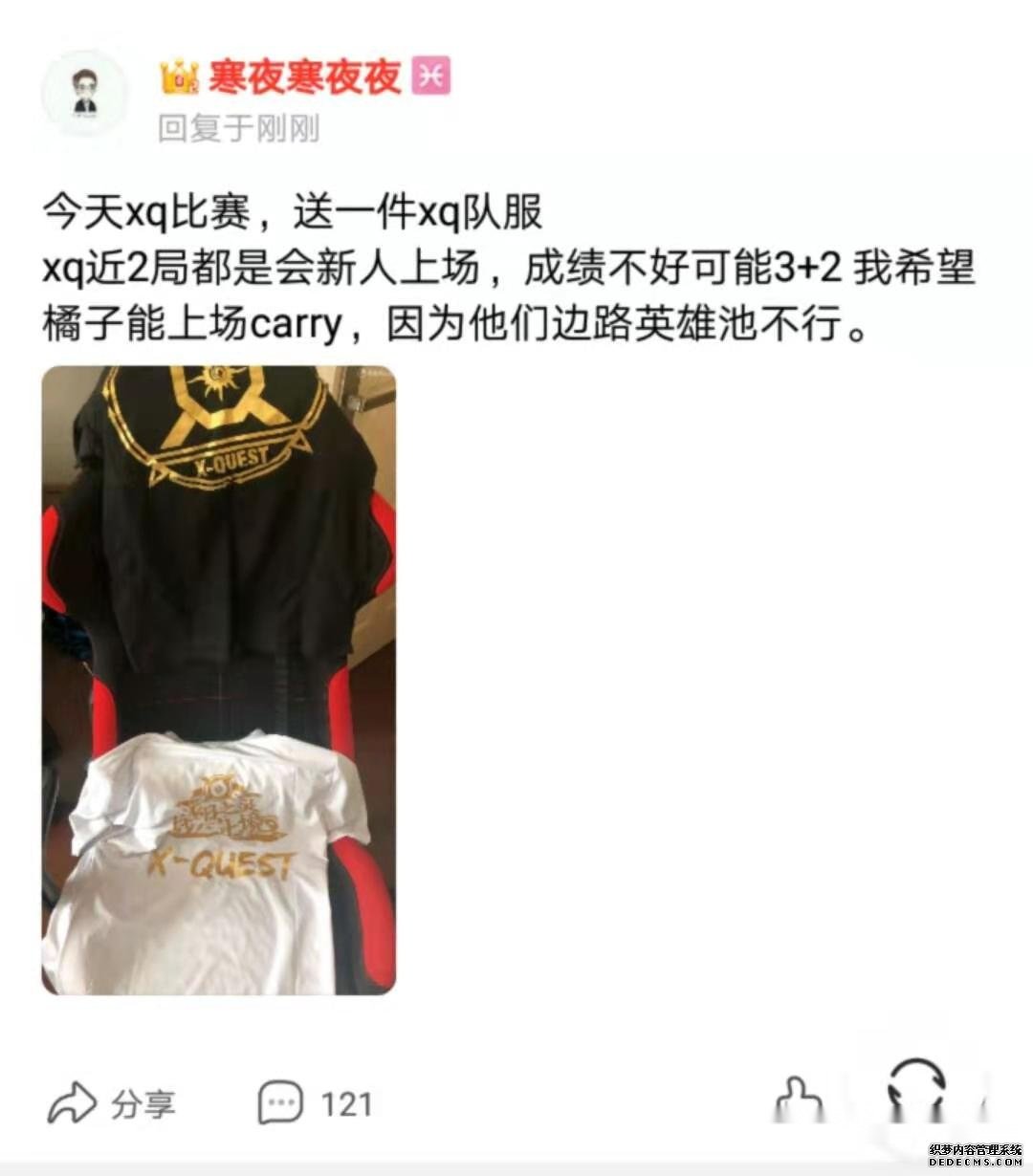Open the X-Quest jersey photo
1033x1176 pixels.
219,680
